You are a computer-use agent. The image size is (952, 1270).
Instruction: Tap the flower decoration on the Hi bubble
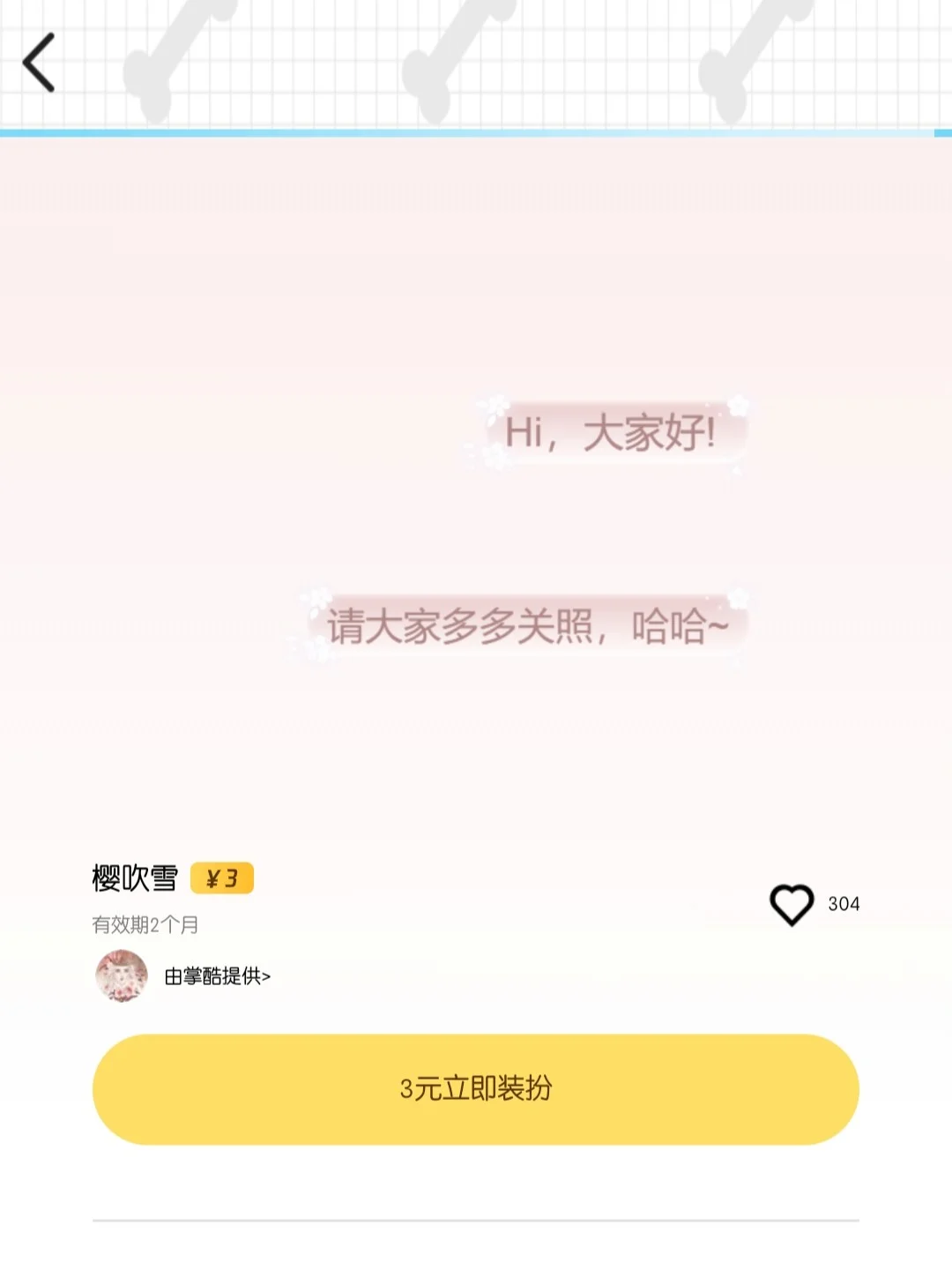coord(490,406)
